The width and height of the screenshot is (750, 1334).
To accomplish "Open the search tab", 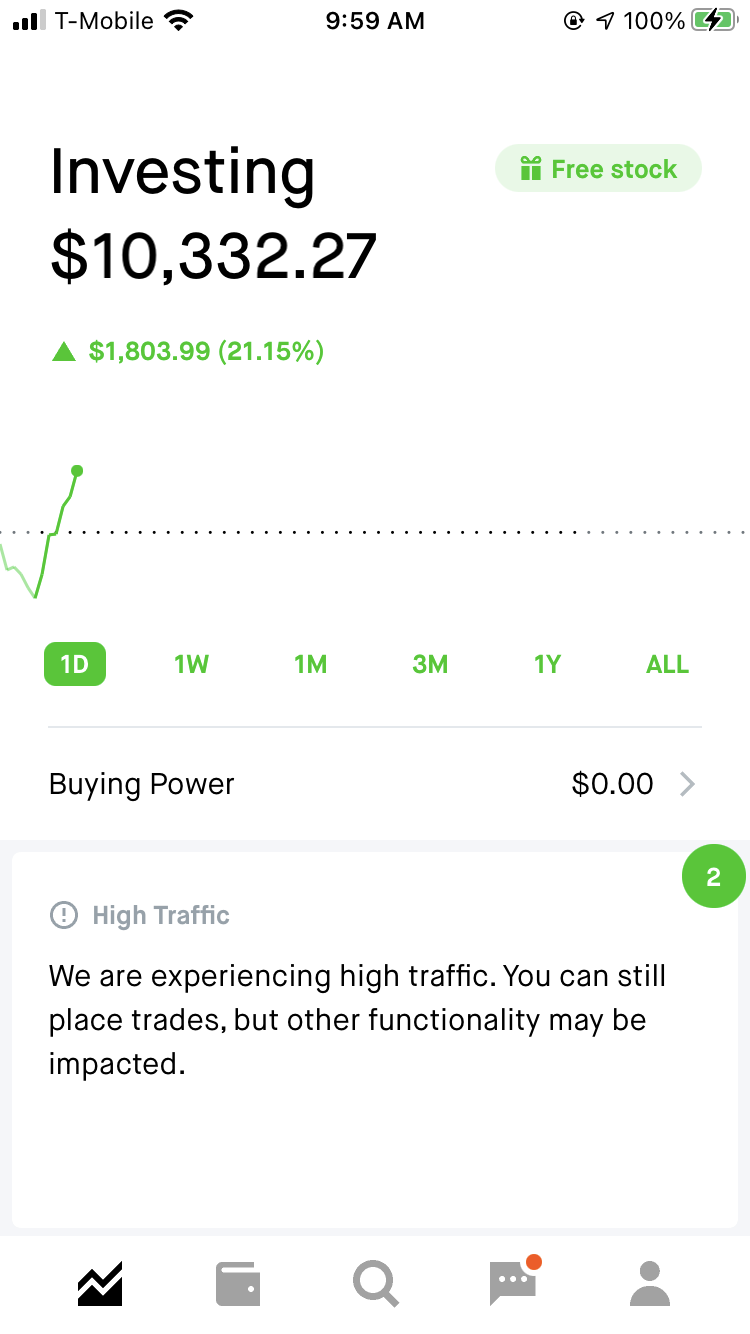I will pyautogui.click(x=376, y=1284).
